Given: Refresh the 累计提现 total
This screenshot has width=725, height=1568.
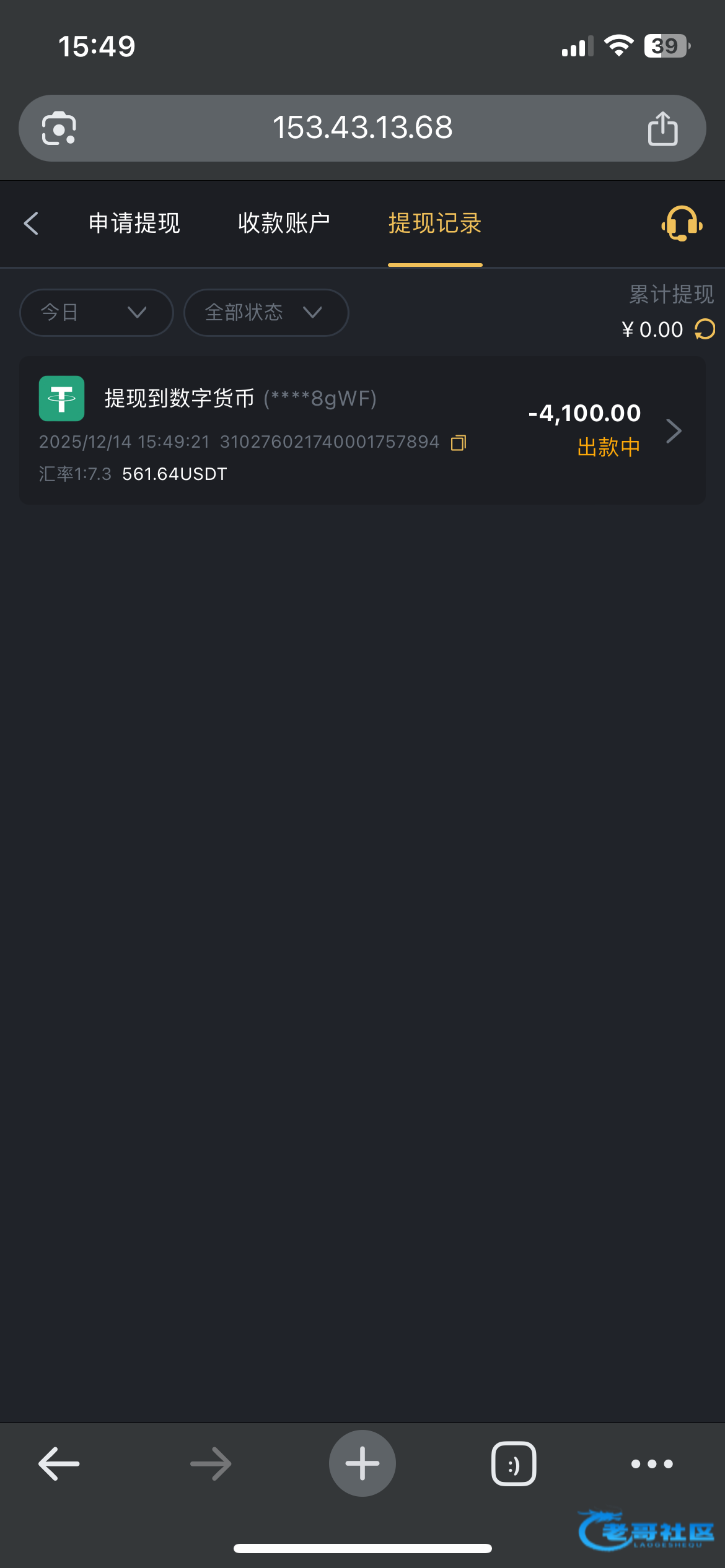Looking at the screenshot, I should (705, 329).
